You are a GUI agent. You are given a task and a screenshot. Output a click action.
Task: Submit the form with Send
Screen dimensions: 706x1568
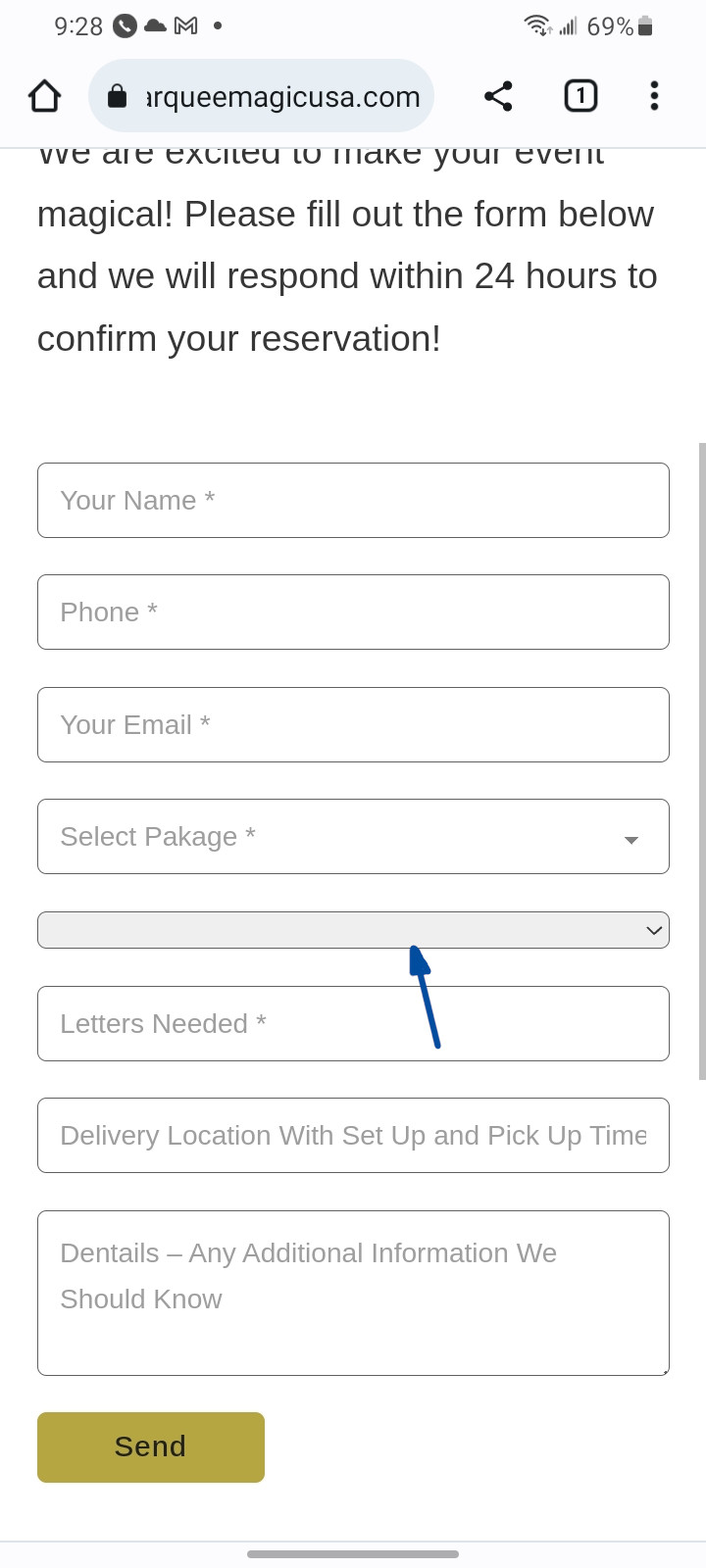[151, 1447]
